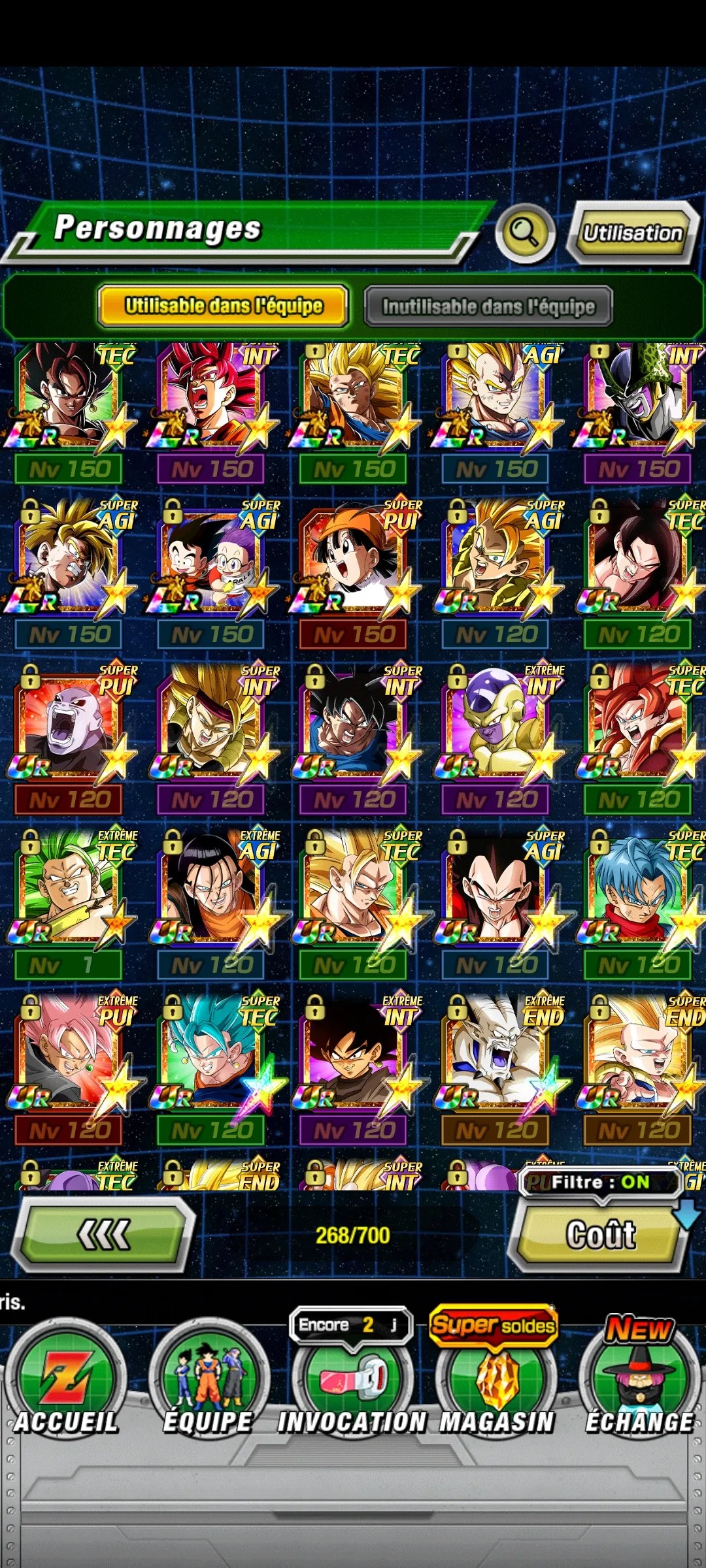The image size is (706, 1568).
Task: Go back with the triple-arrow button
Action: point(104,1234)
